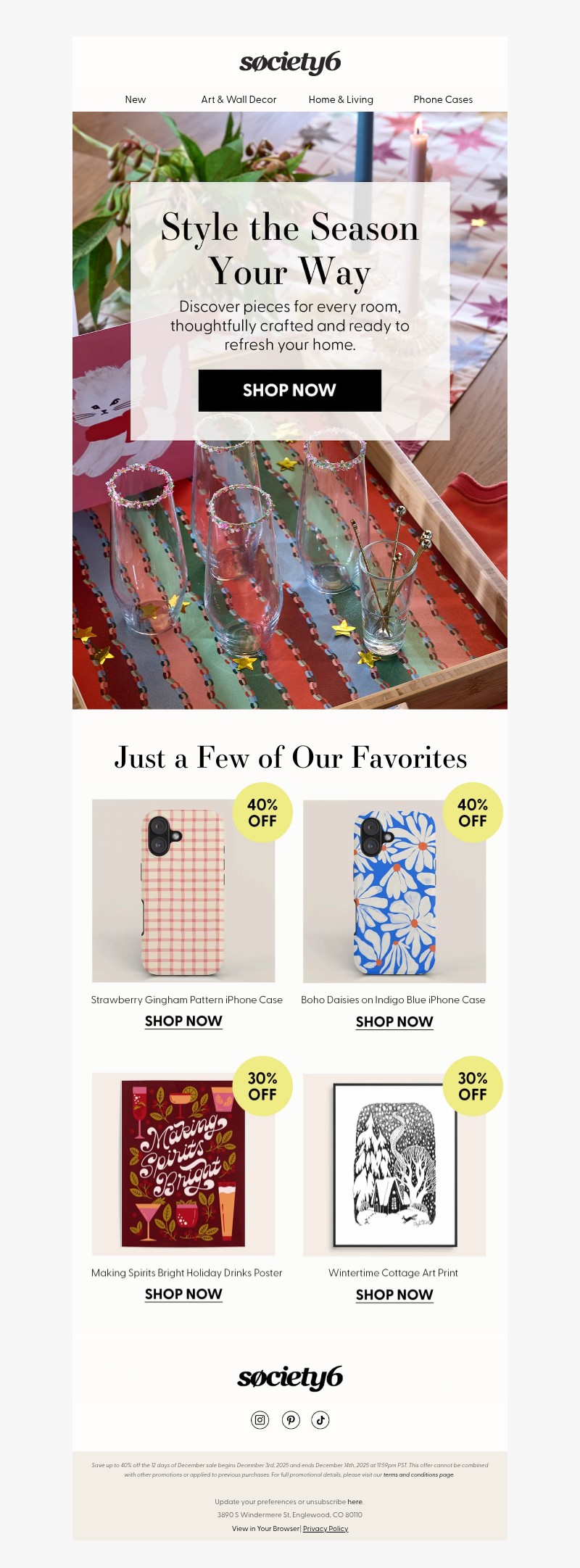Shop the Strawberry Gingham Pattern iPhone Case
Viewport: 580px width, 1568px height.
(x=183, y=1021)
